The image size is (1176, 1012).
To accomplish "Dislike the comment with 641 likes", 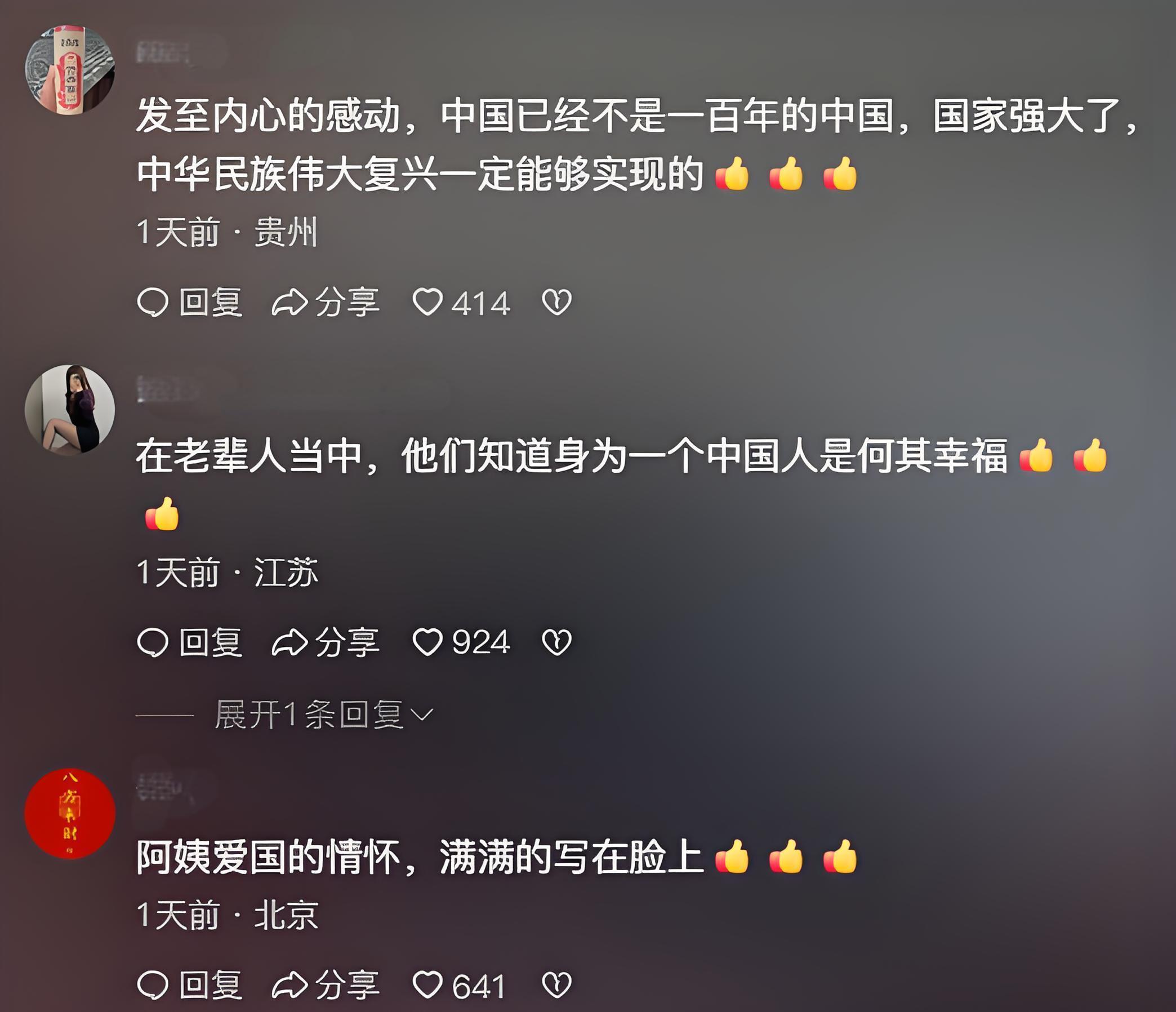I will [556, 985].
